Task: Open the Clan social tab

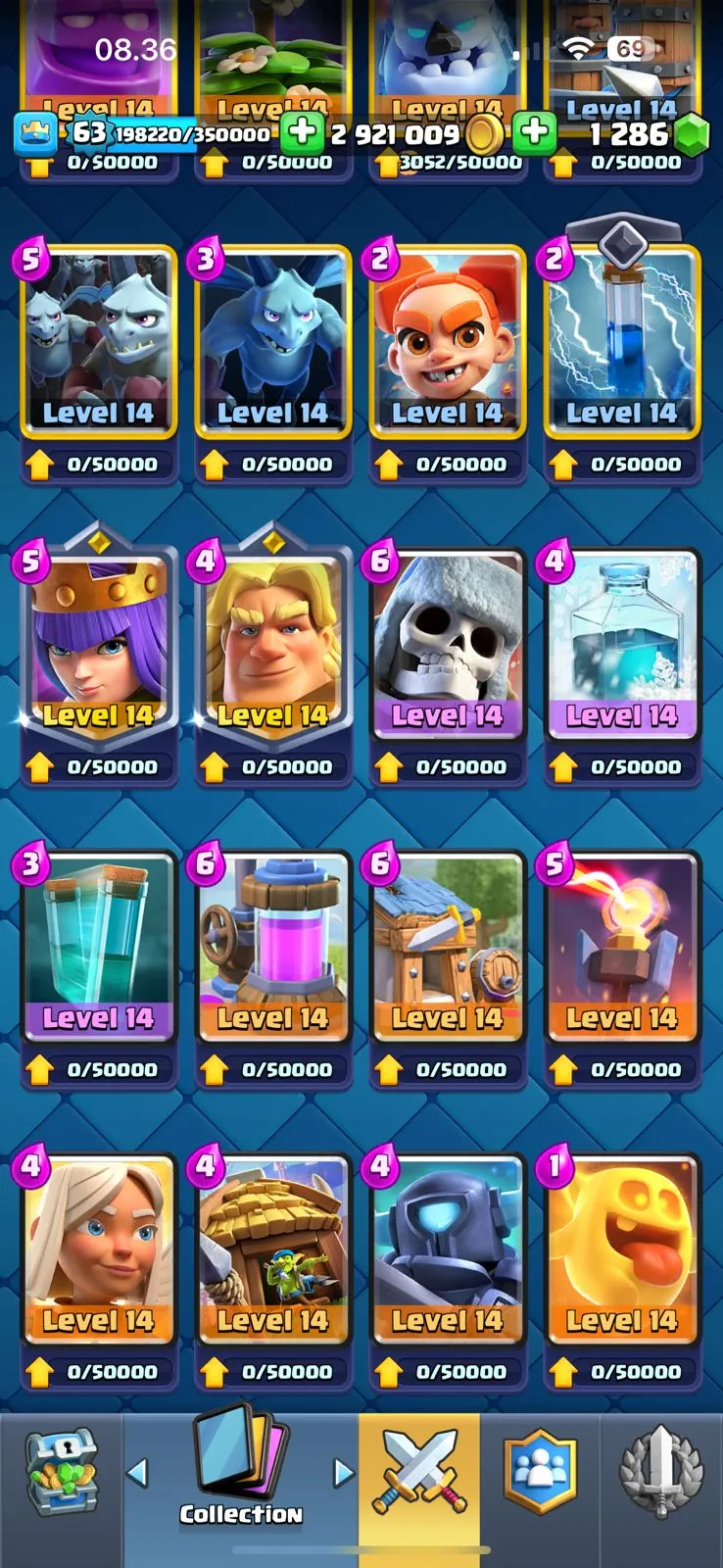Action: click(x=540, y=1472)
